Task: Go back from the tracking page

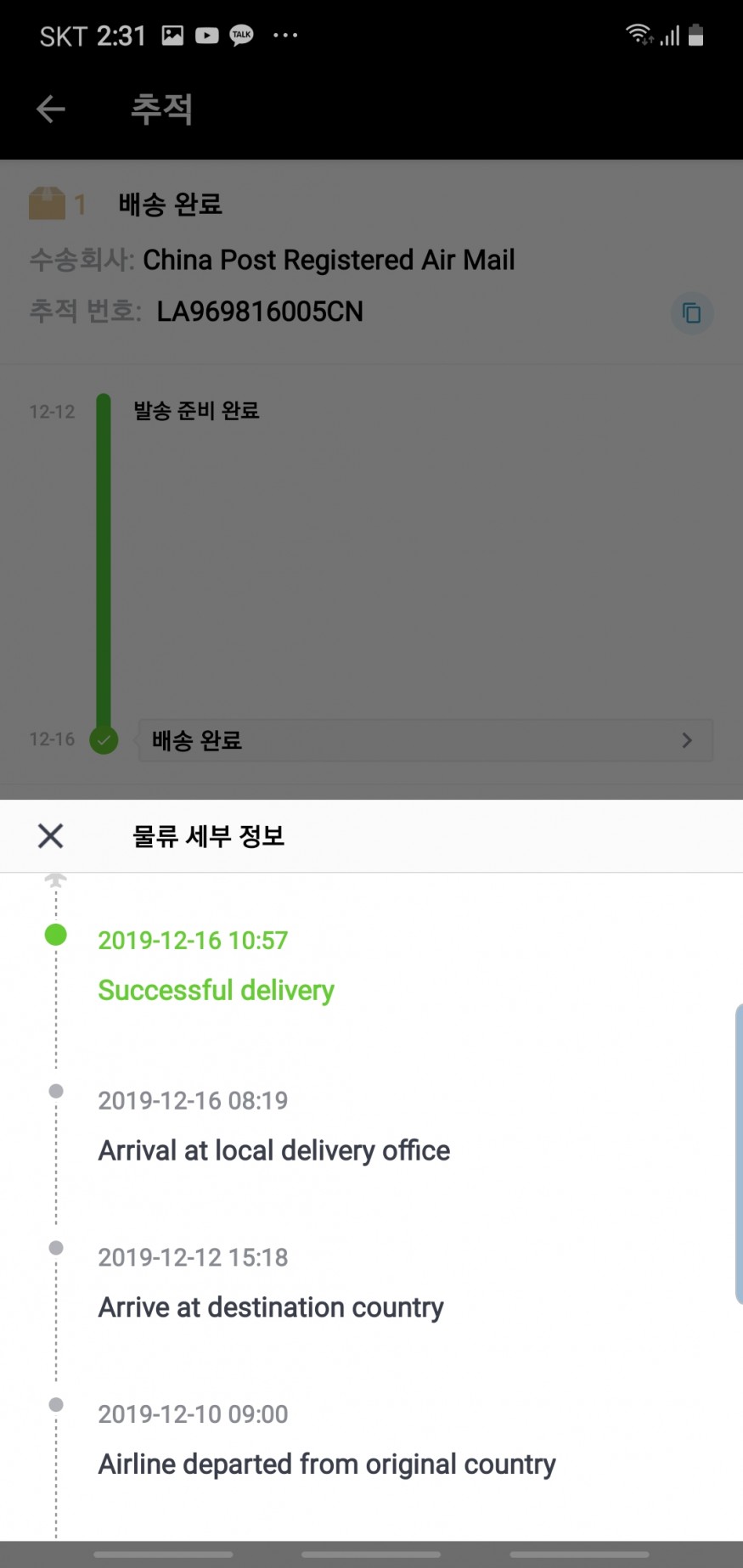Action: 51,109
